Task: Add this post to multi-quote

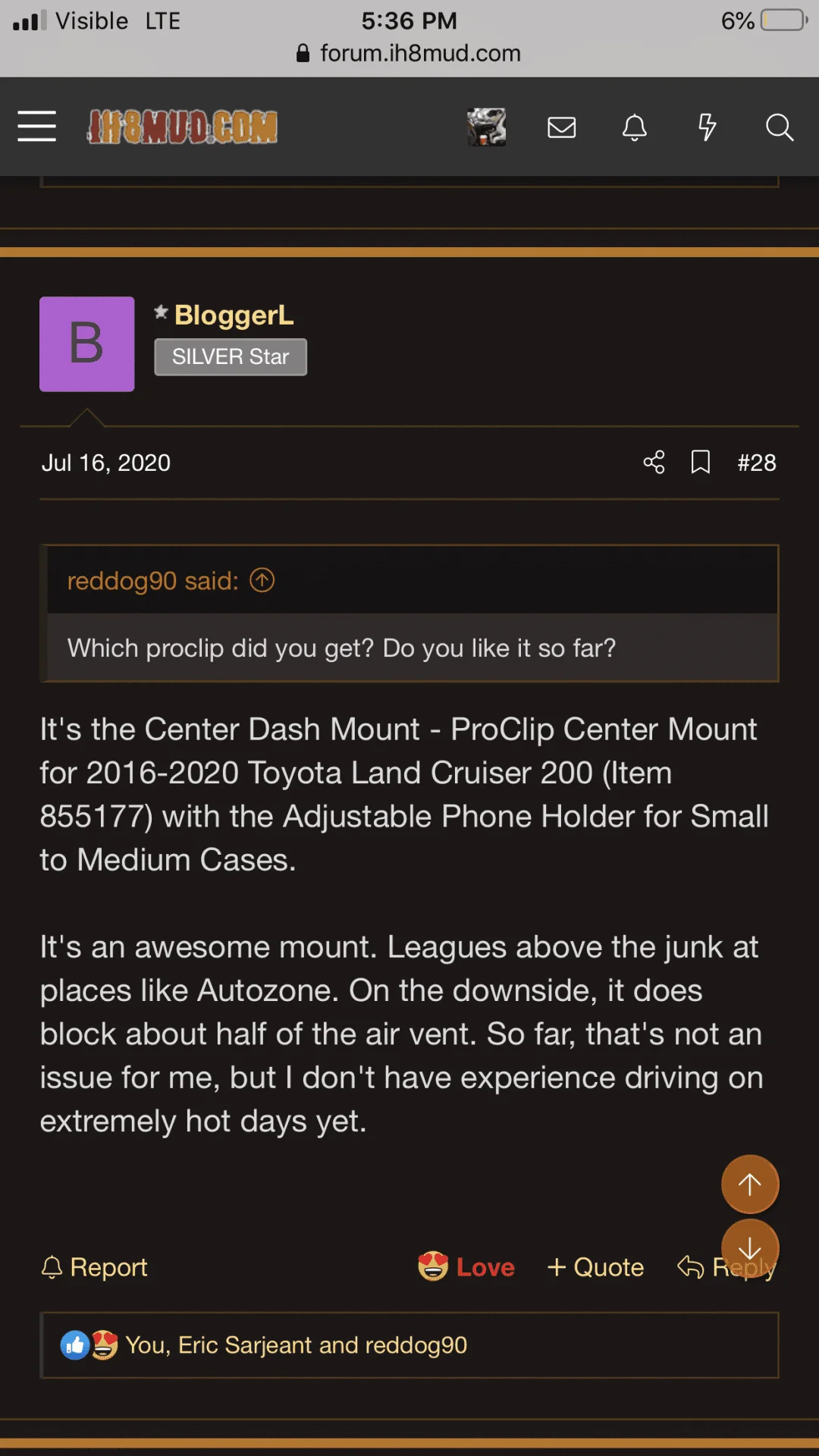Action: point(595,1267)
